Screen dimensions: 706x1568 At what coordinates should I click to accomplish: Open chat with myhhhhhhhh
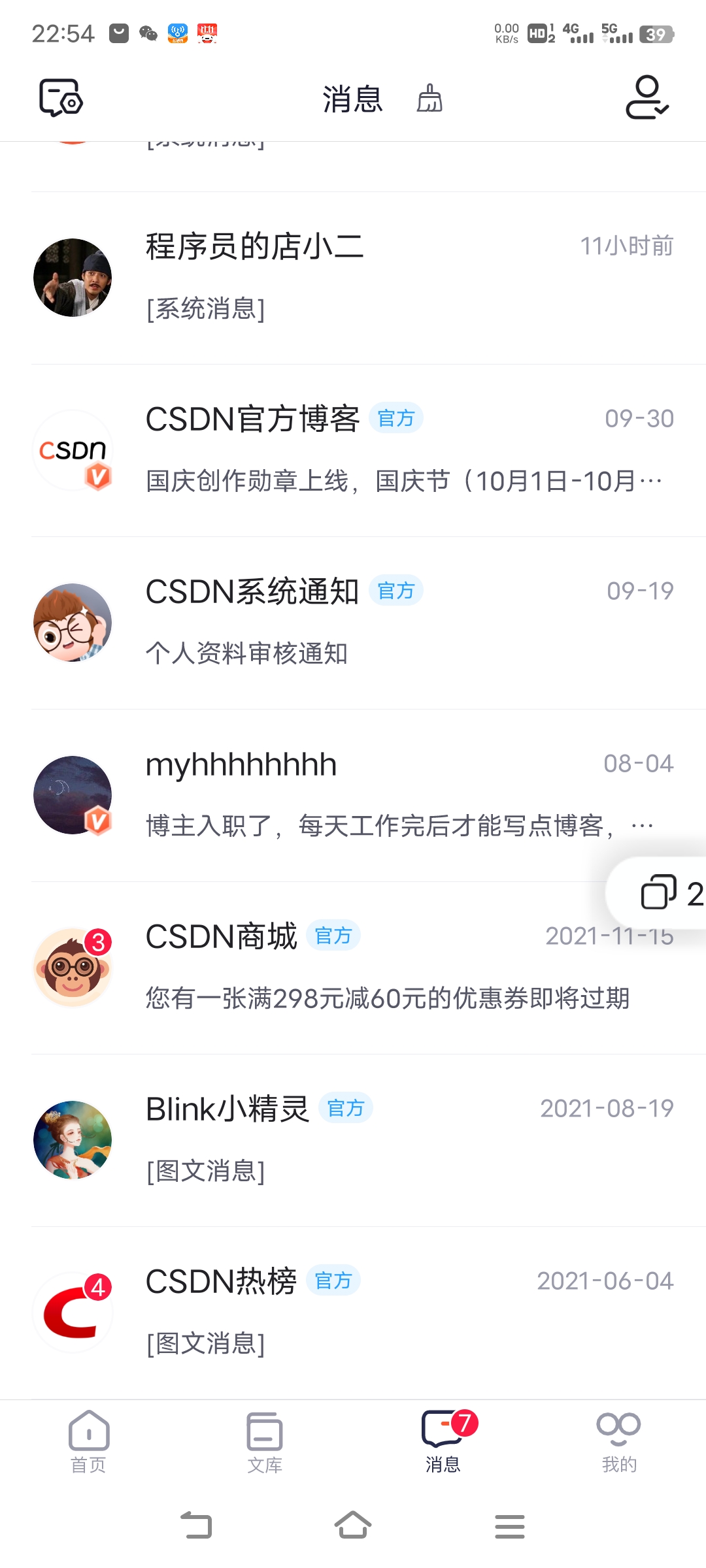tap(353, 795)
